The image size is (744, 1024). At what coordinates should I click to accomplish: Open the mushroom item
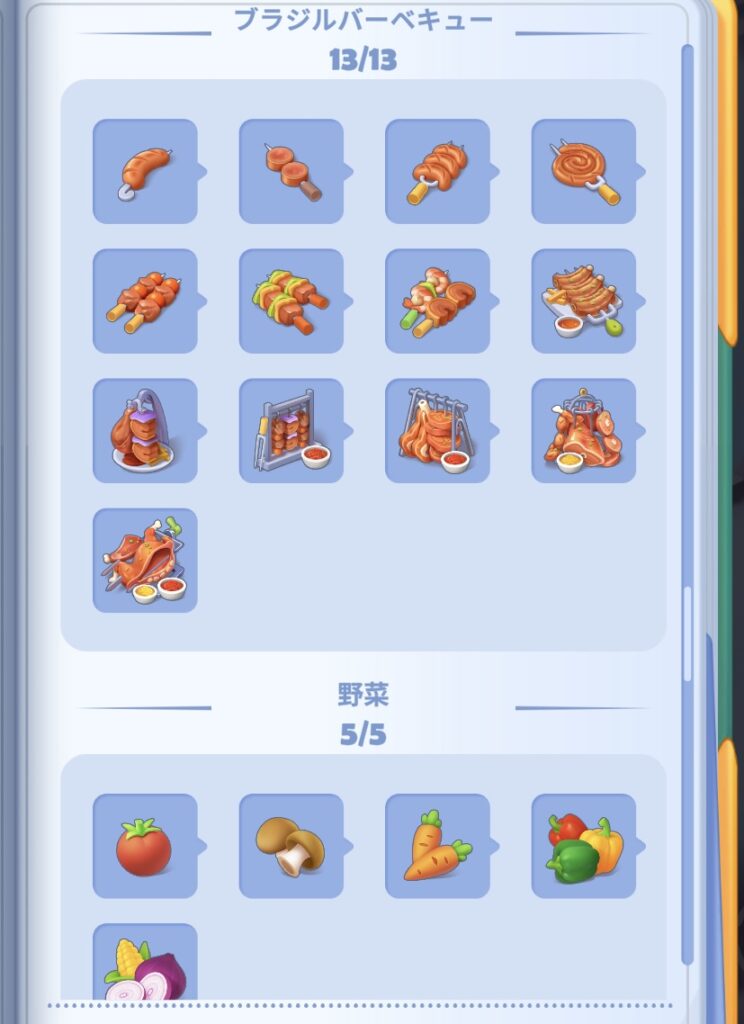pos(291,846)
